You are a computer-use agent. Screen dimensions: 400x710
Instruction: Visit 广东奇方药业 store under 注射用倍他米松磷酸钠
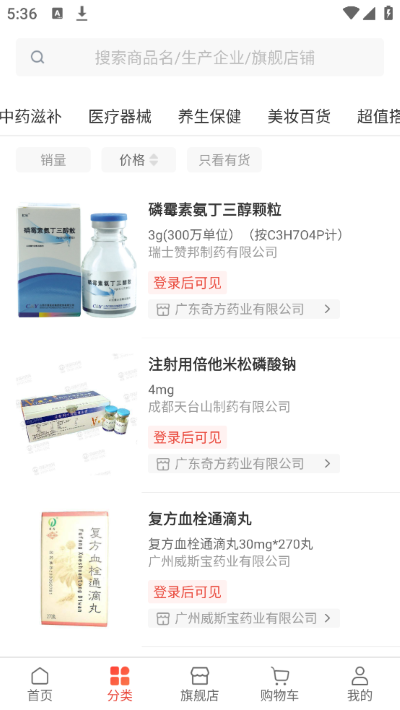(244, 464)
